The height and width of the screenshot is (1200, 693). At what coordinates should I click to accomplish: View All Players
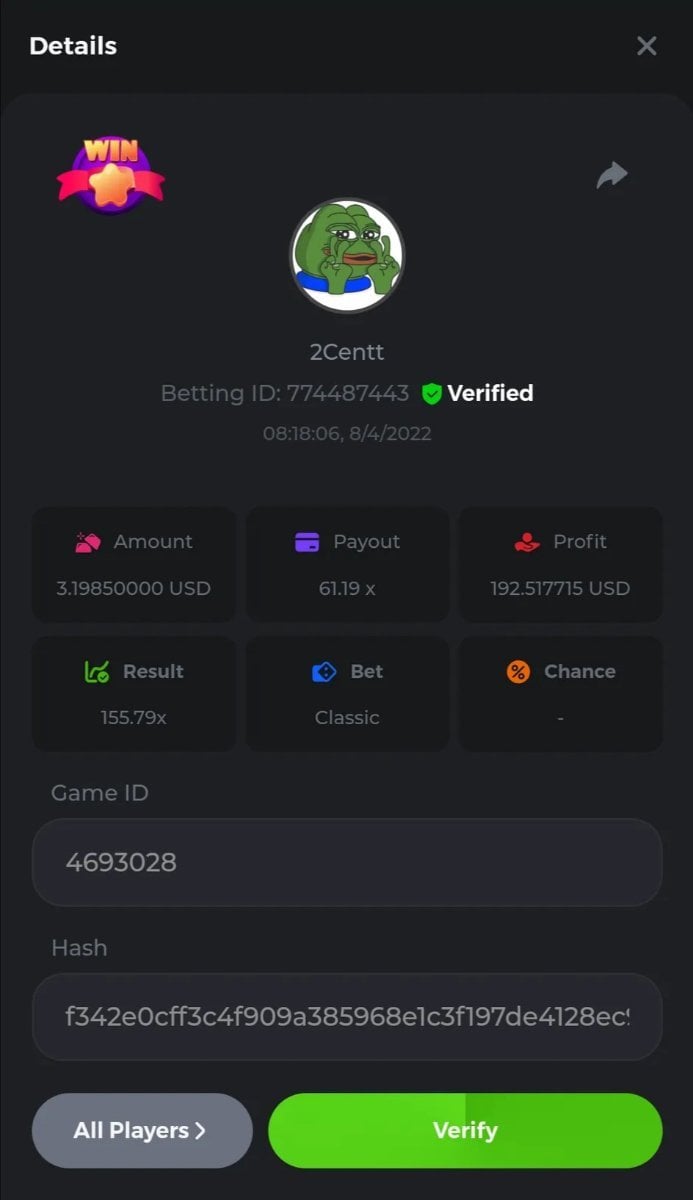tap(141, 1131)
